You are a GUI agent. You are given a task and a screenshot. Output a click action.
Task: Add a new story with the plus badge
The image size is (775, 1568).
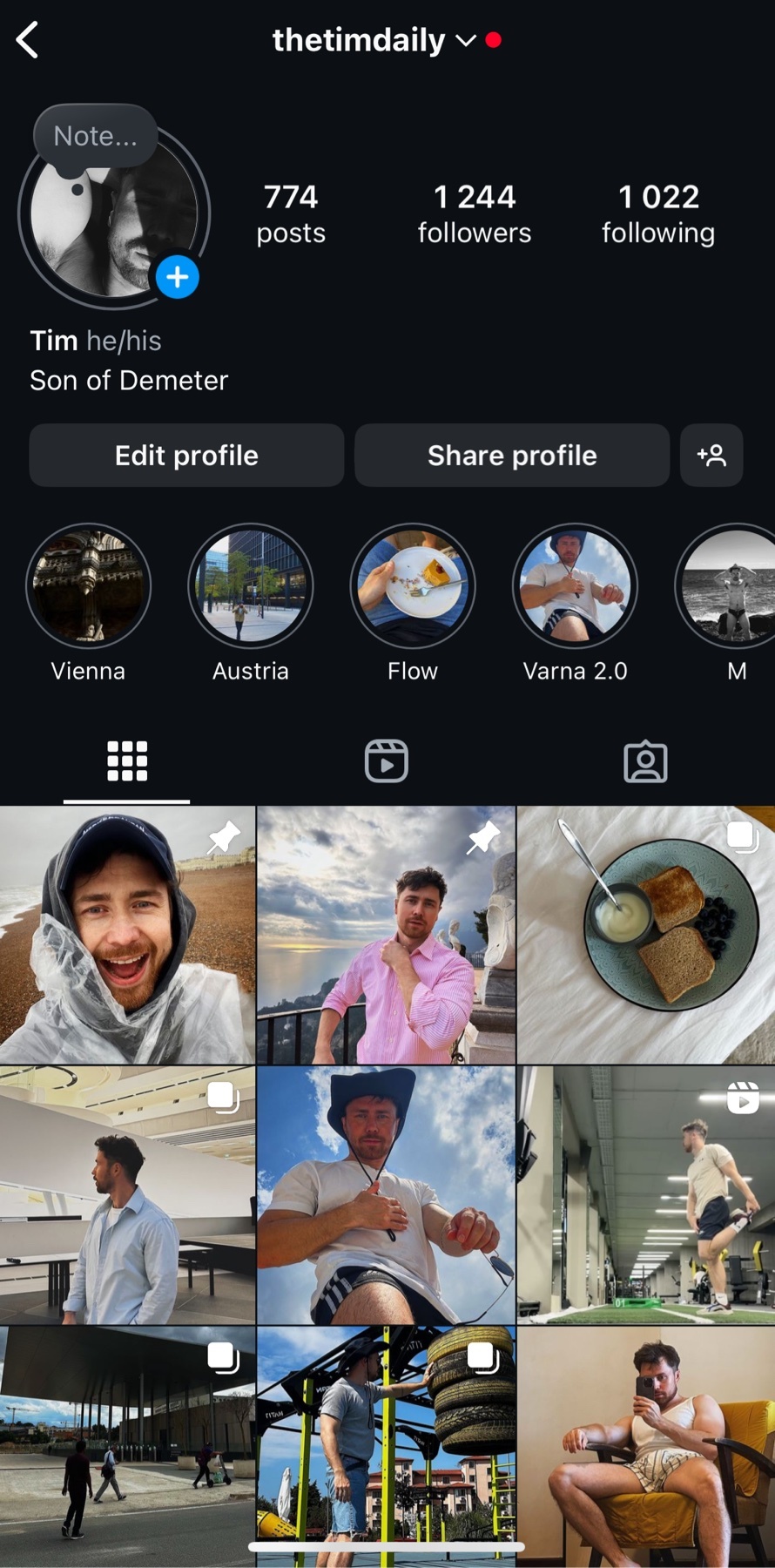[x=178, y=277]
